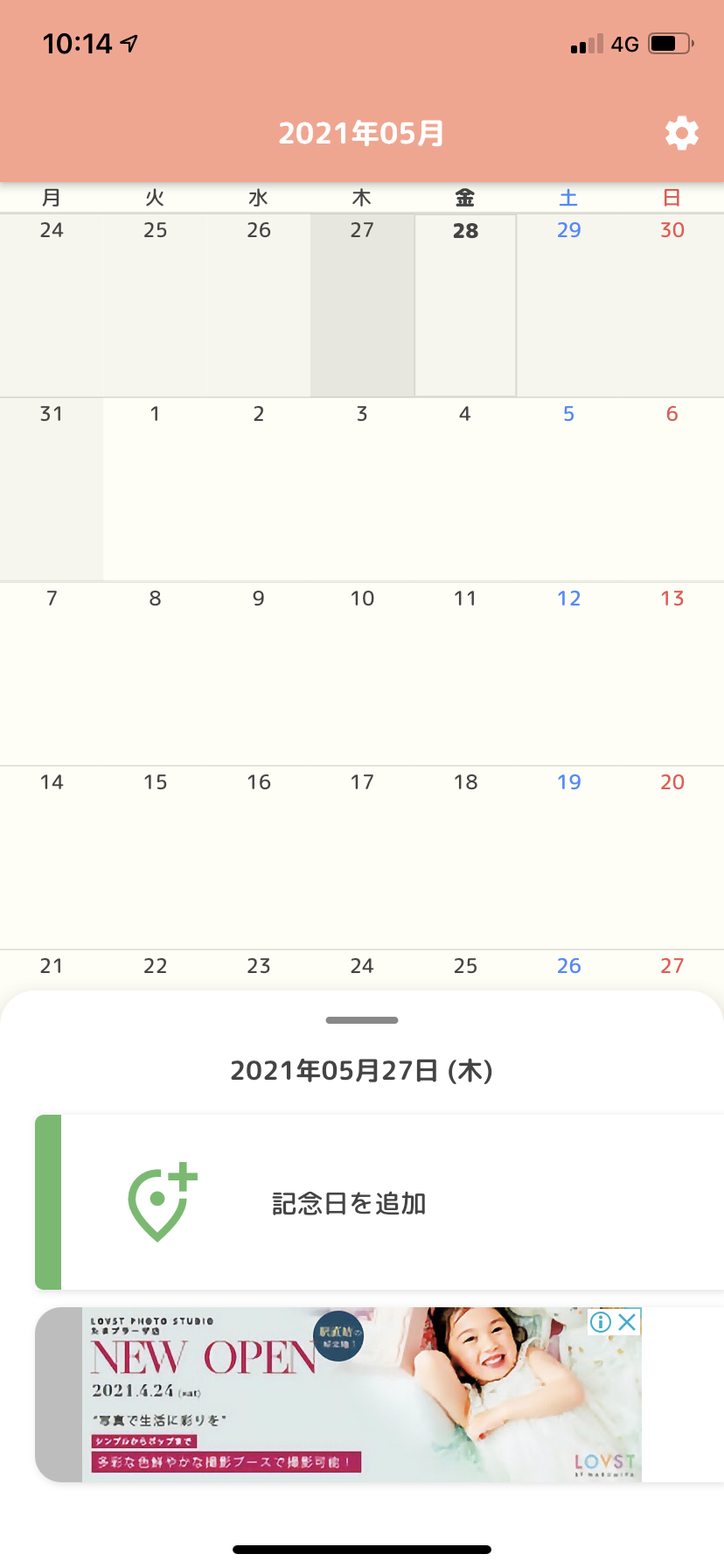Screen dimensions: 724x1568
Task: Select Saturday the 29th
Action: pos(568,304)
